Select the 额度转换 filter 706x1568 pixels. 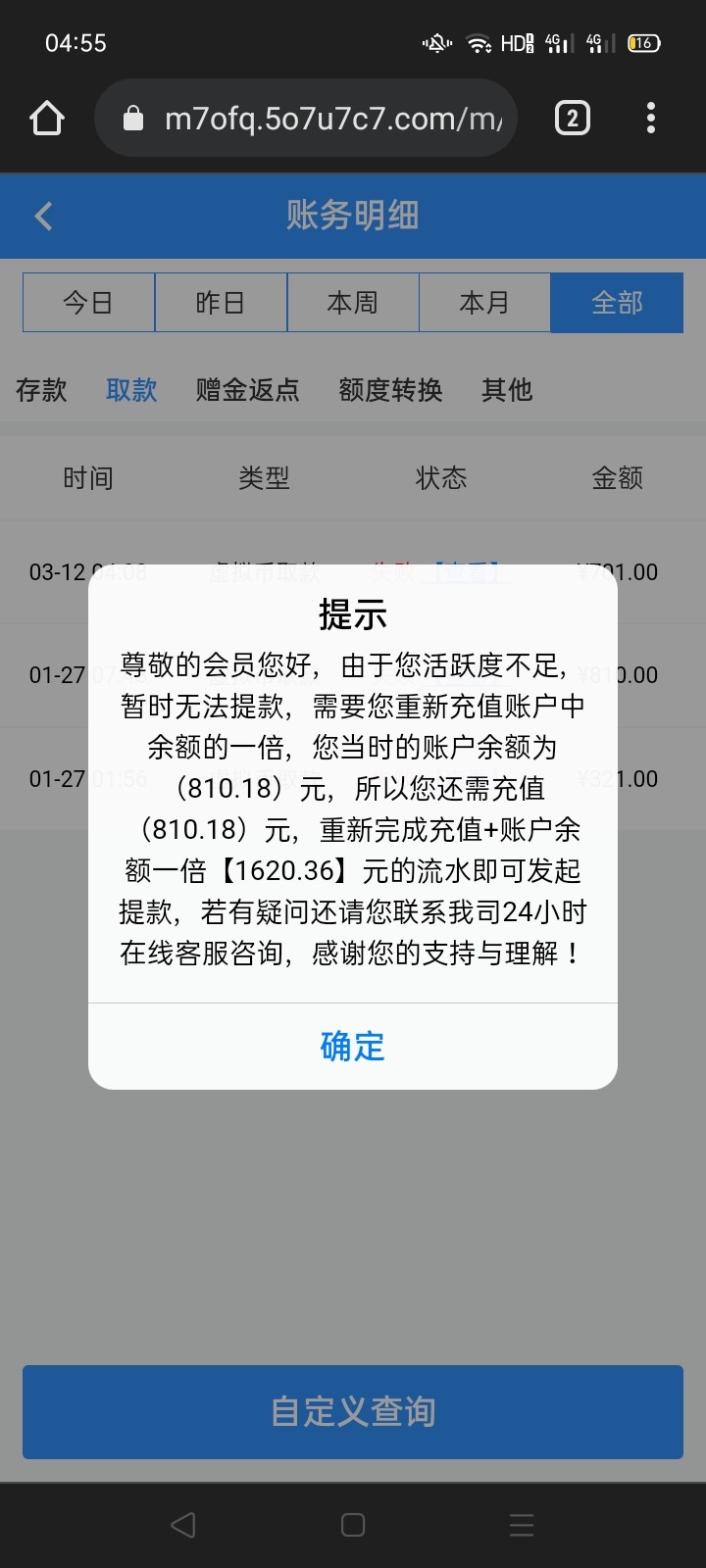[x=390, y=390]
